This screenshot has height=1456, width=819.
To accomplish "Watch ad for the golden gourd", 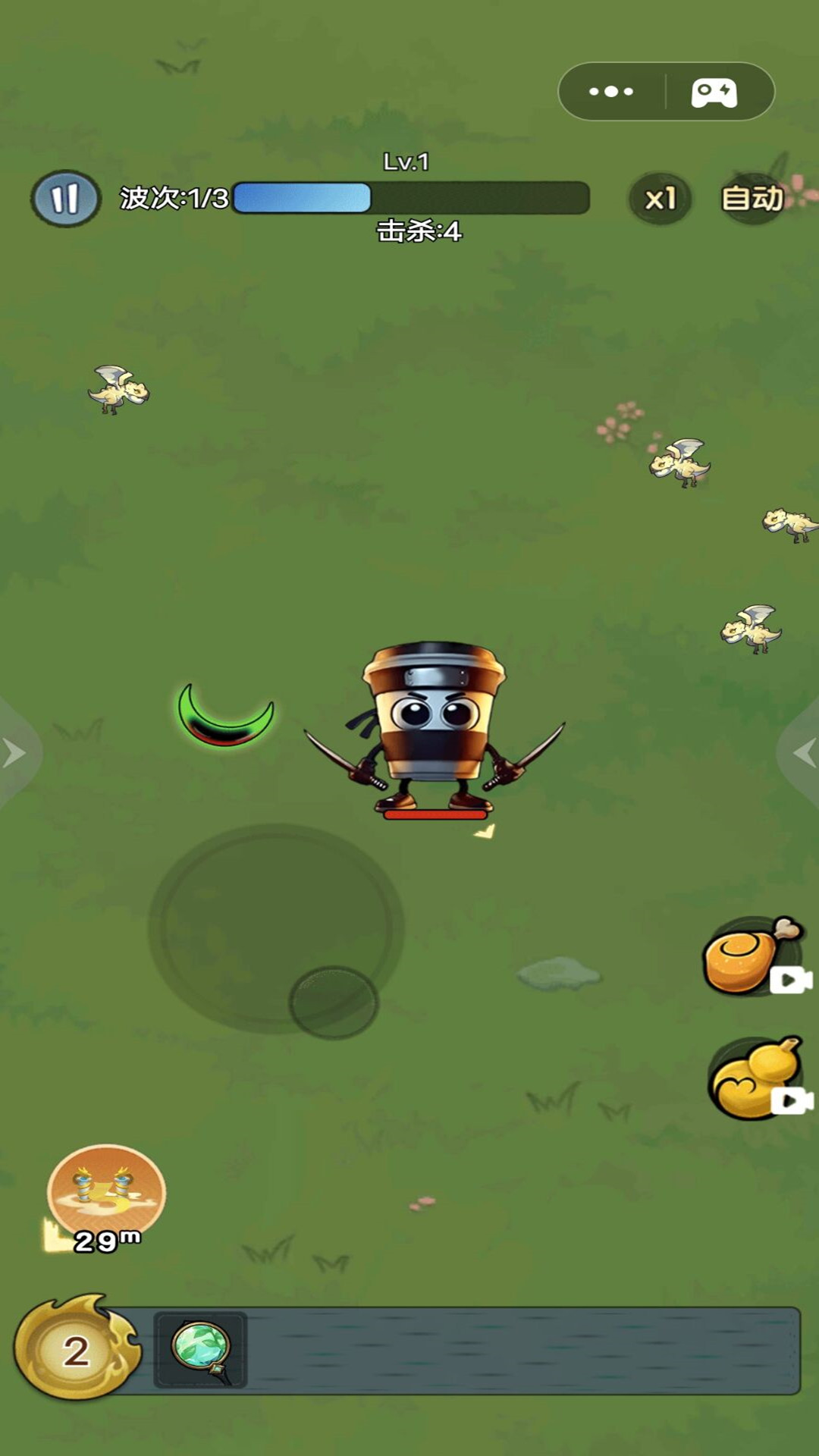I will point(757,1078).
